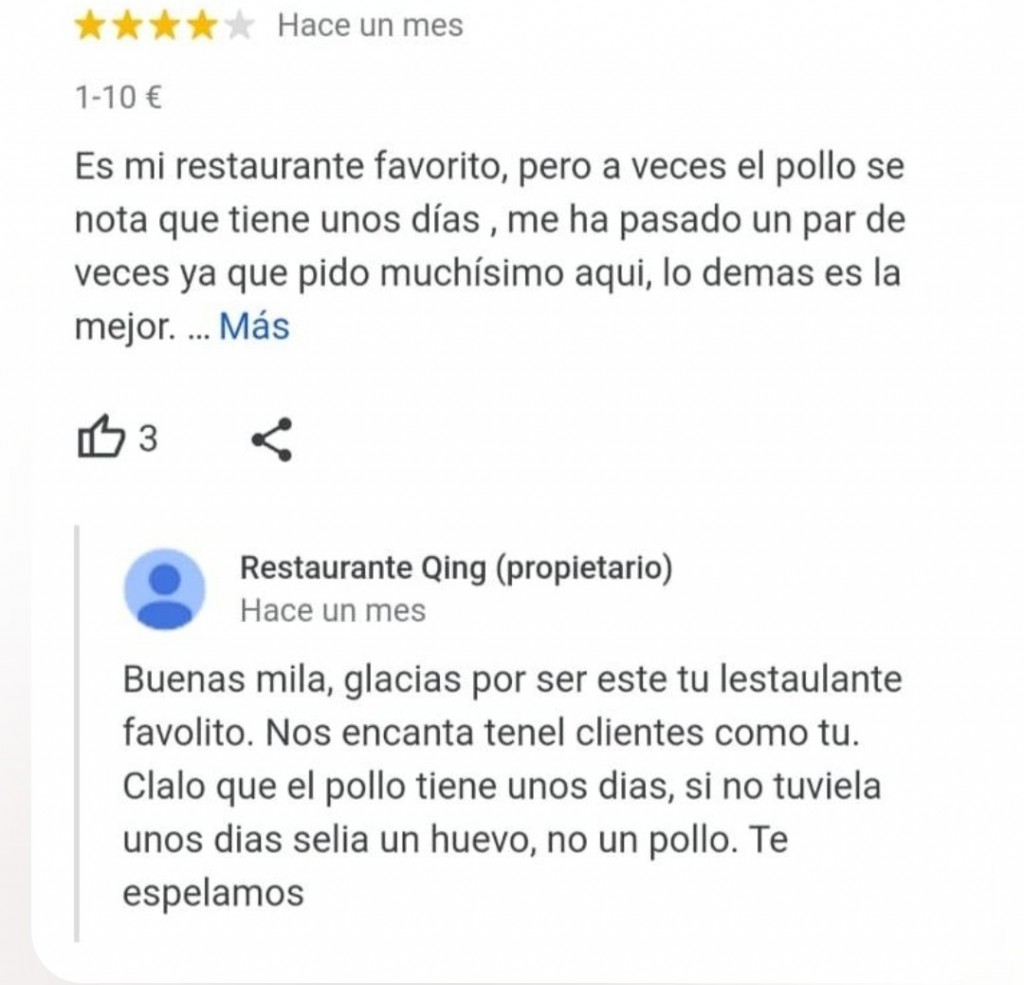
Task: Share this review
Action: point(270,440)
